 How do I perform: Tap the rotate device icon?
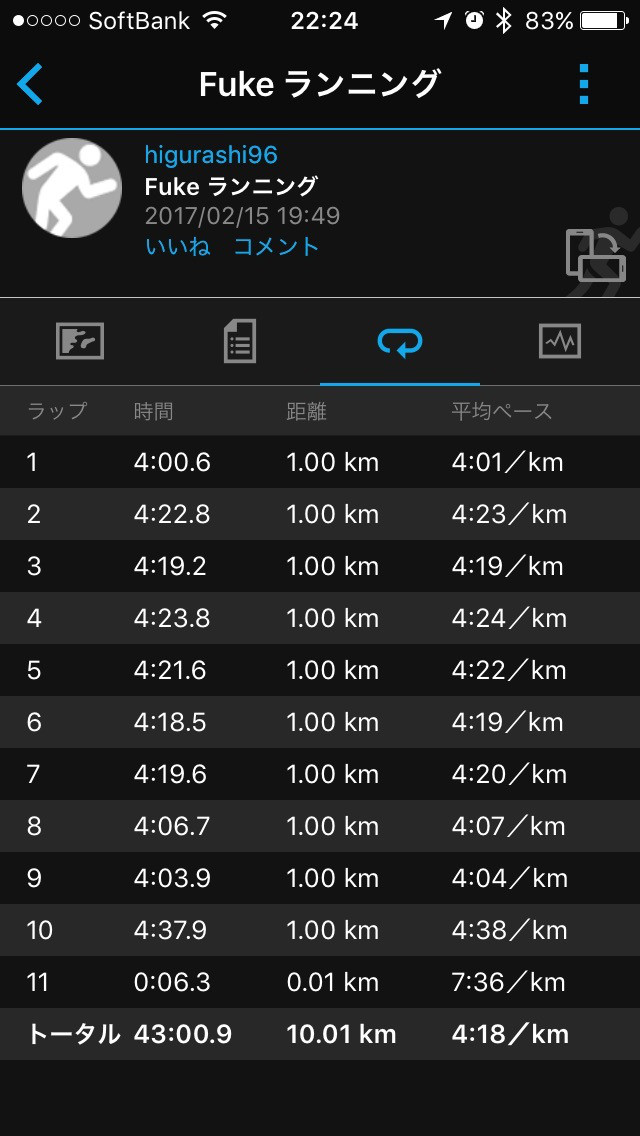(597, 255)
